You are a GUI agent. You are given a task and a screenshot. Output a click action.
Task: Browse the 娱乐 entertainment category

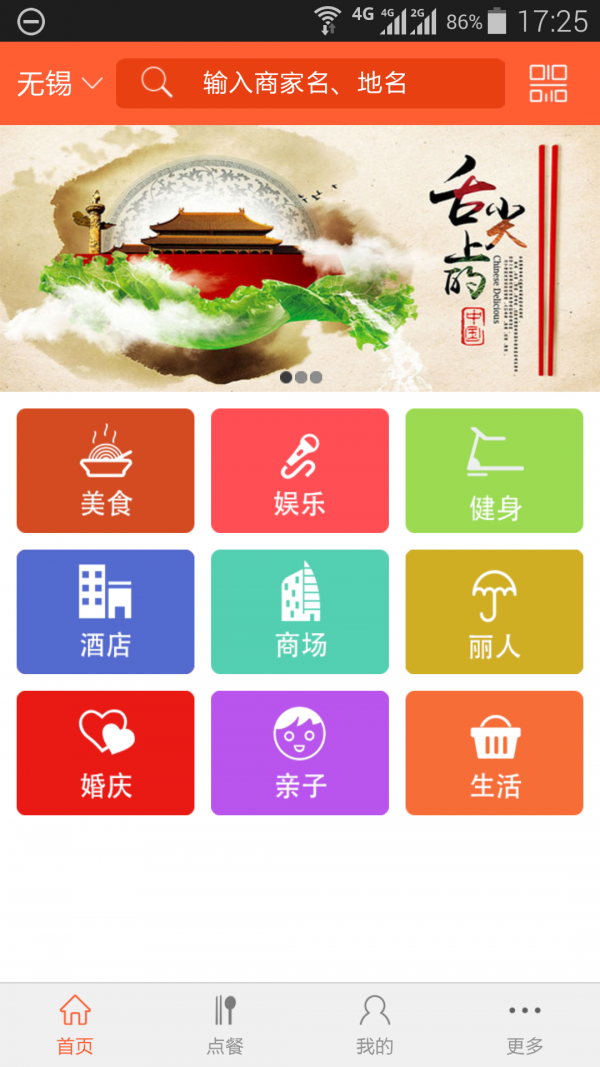[x=300, y=470]
